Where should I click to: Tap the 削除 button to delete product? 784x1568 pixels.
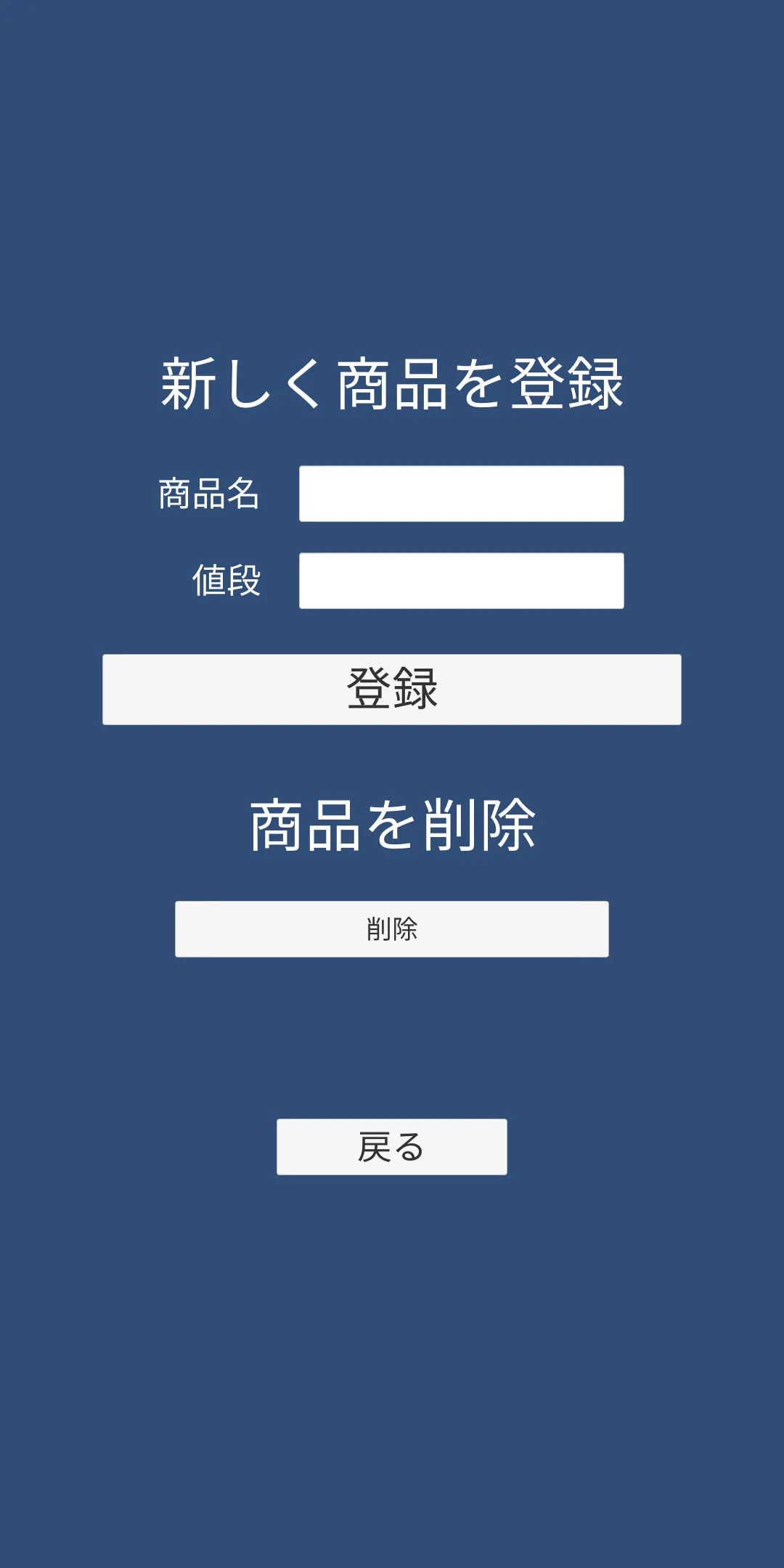391,928
